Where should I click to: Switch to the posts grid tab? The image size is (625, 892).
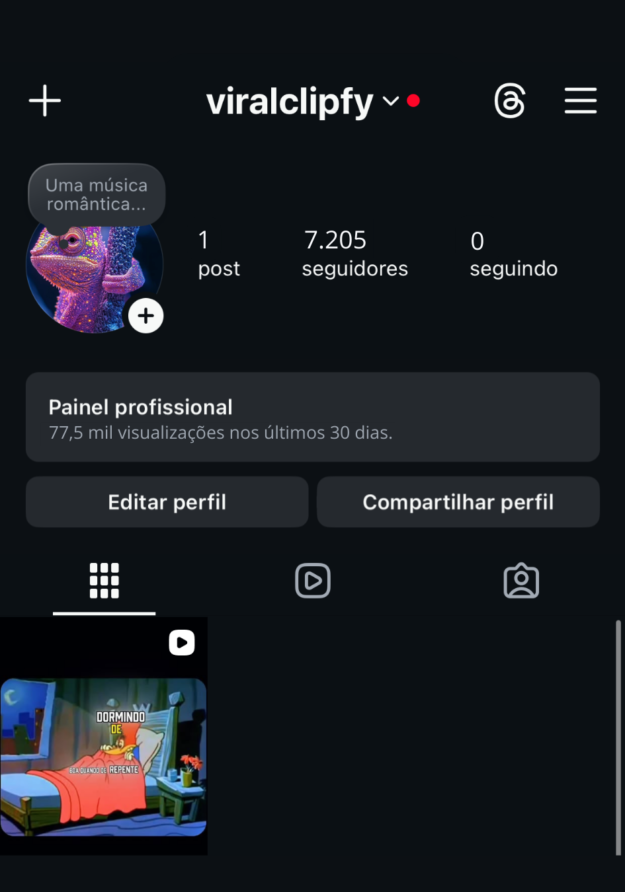[x=104, y=580]
